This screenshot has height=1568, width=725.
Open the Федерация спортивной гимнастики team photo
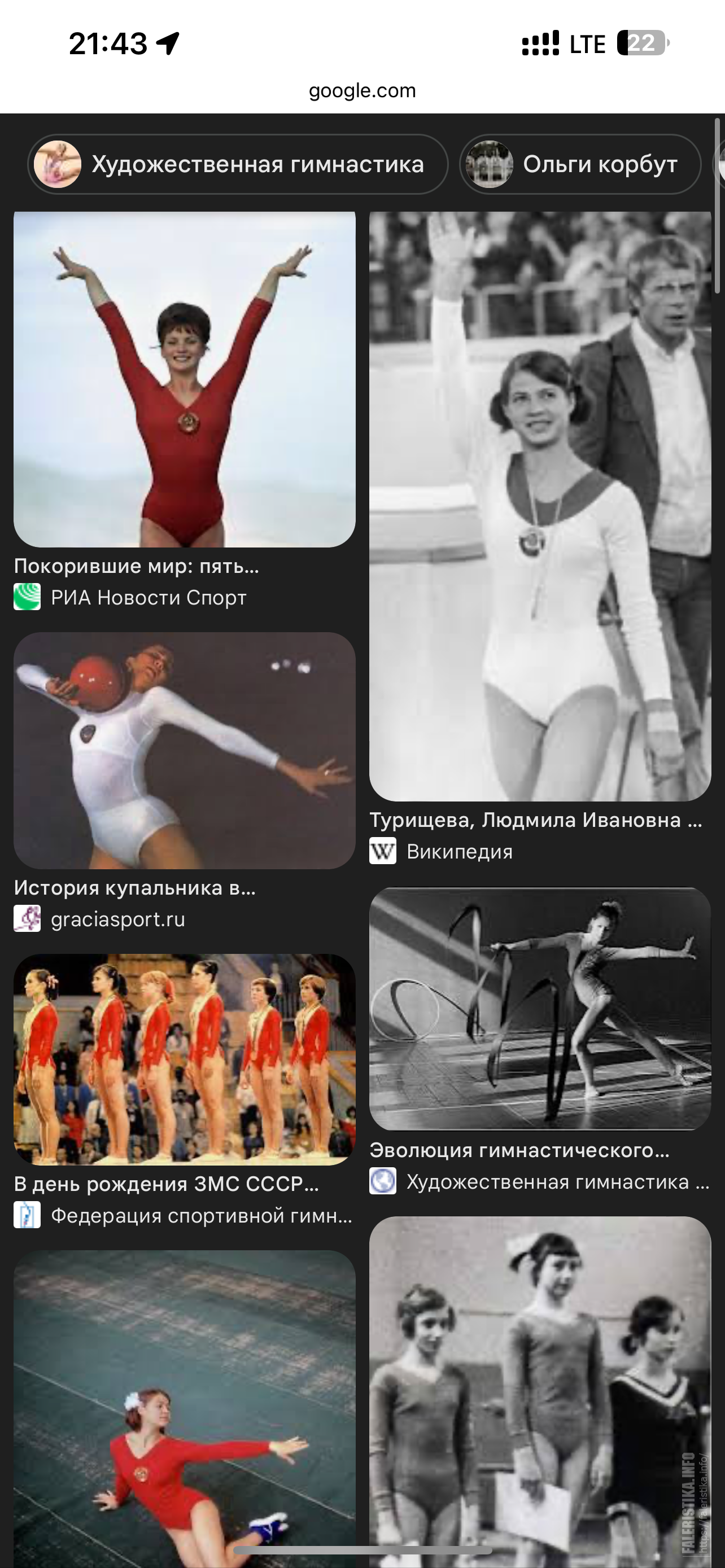[185, 1060]
